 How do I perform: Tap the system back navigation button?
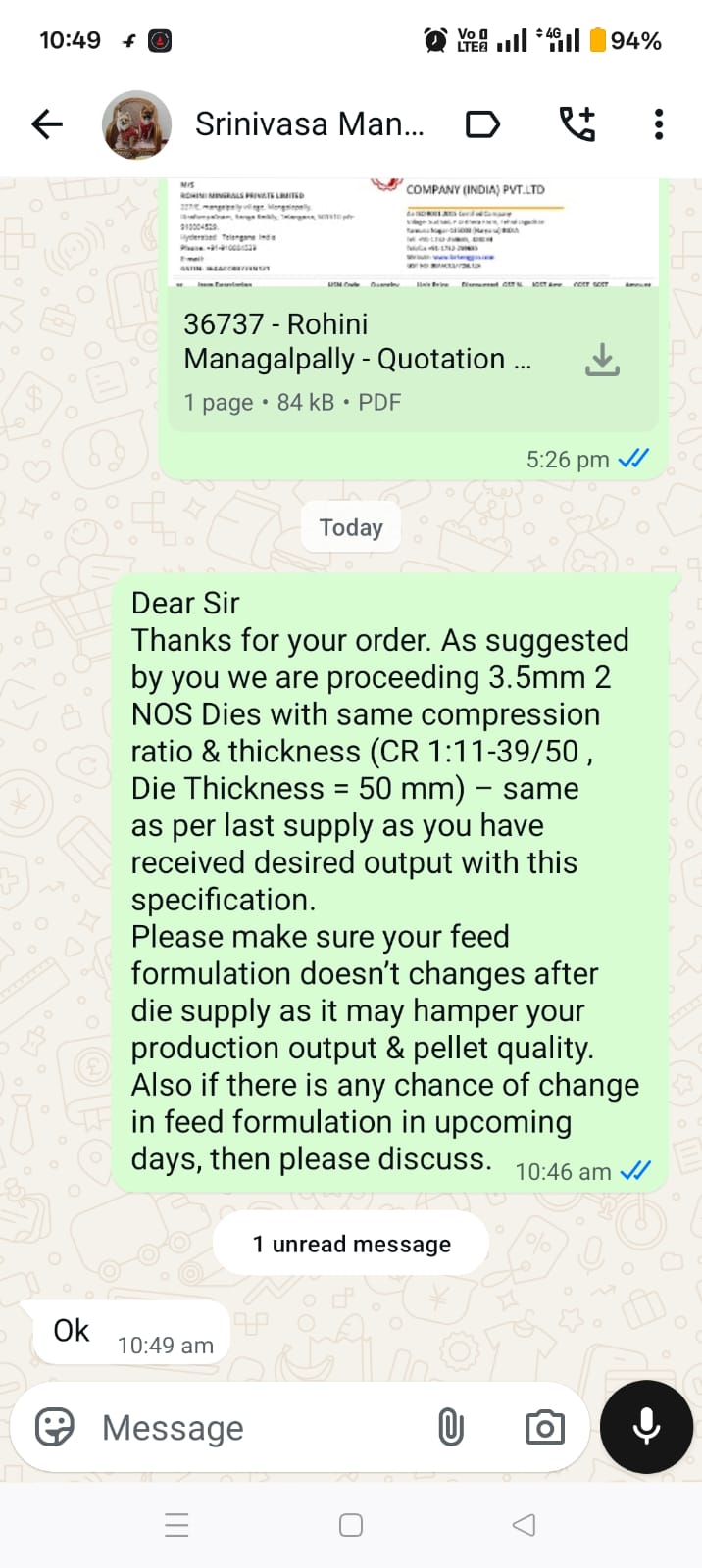pos(525,1525)
